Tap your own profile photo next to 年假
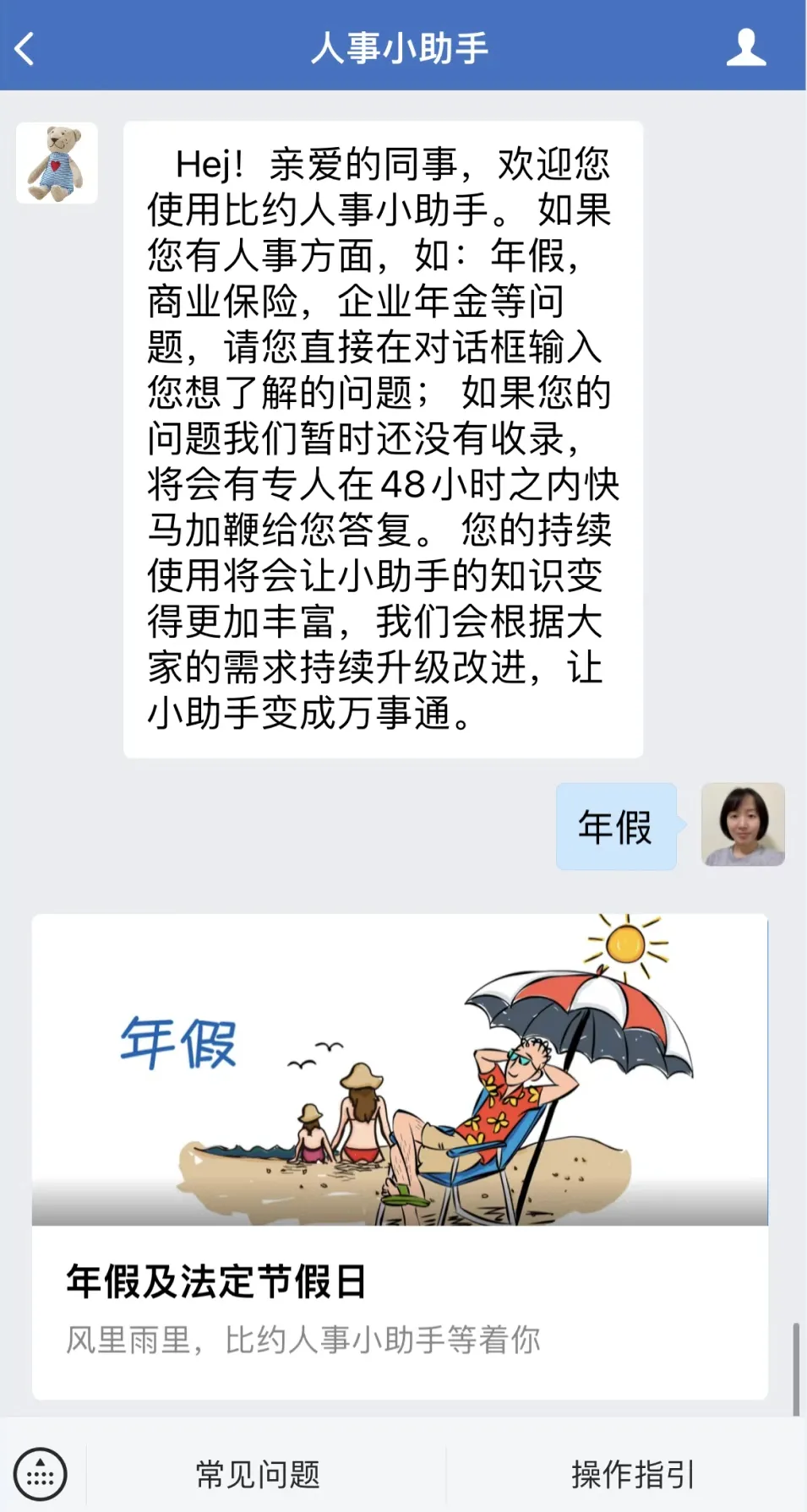The width and height of the screenshot is (807, 1512). 743,825
